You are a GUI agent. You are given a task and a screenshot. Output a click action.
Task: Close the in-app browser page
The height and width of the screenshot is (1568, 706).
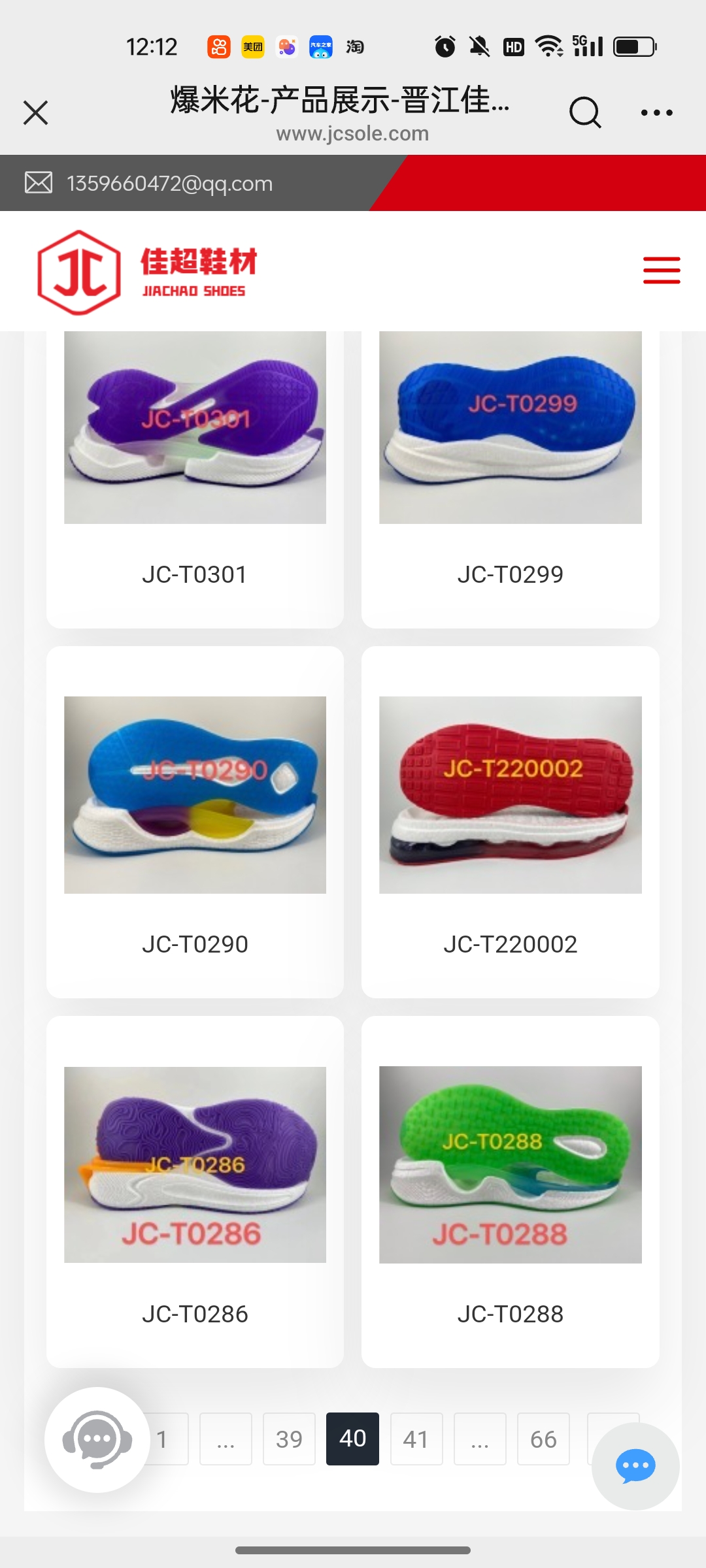pos(36,112)
